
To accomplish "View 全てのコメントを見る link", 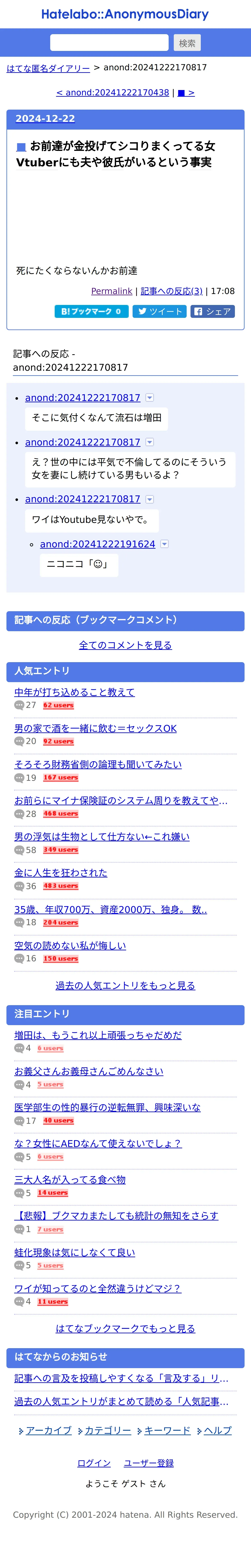I will (125, 645).
